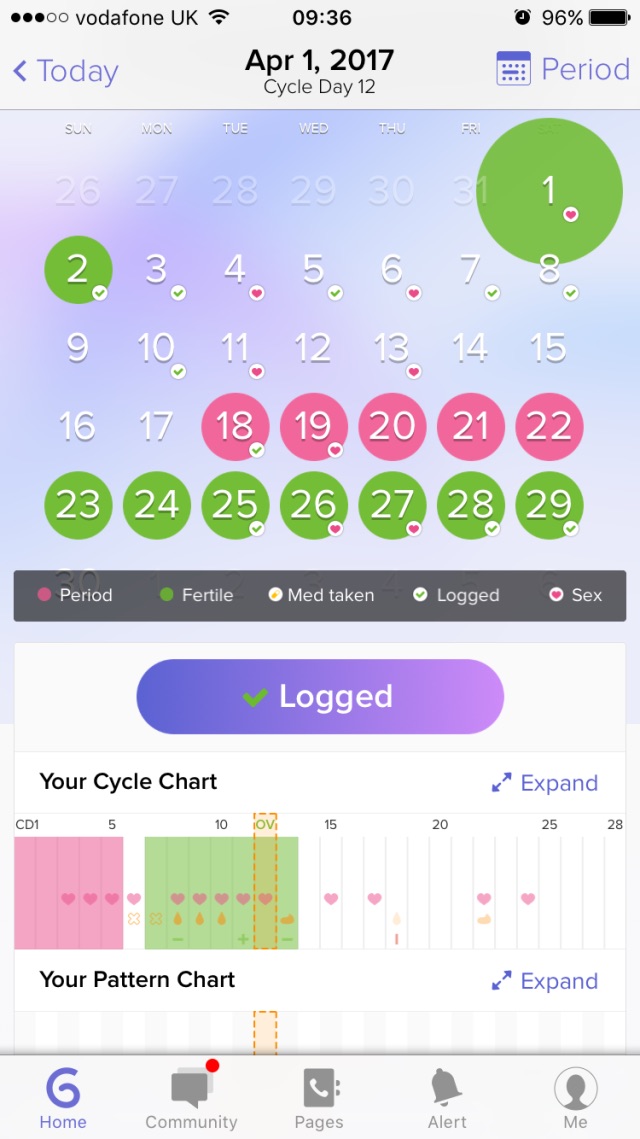The image size is (640, 1139).
Task: Expand Your Cycle Chart
Action: [x=545, y=783]
